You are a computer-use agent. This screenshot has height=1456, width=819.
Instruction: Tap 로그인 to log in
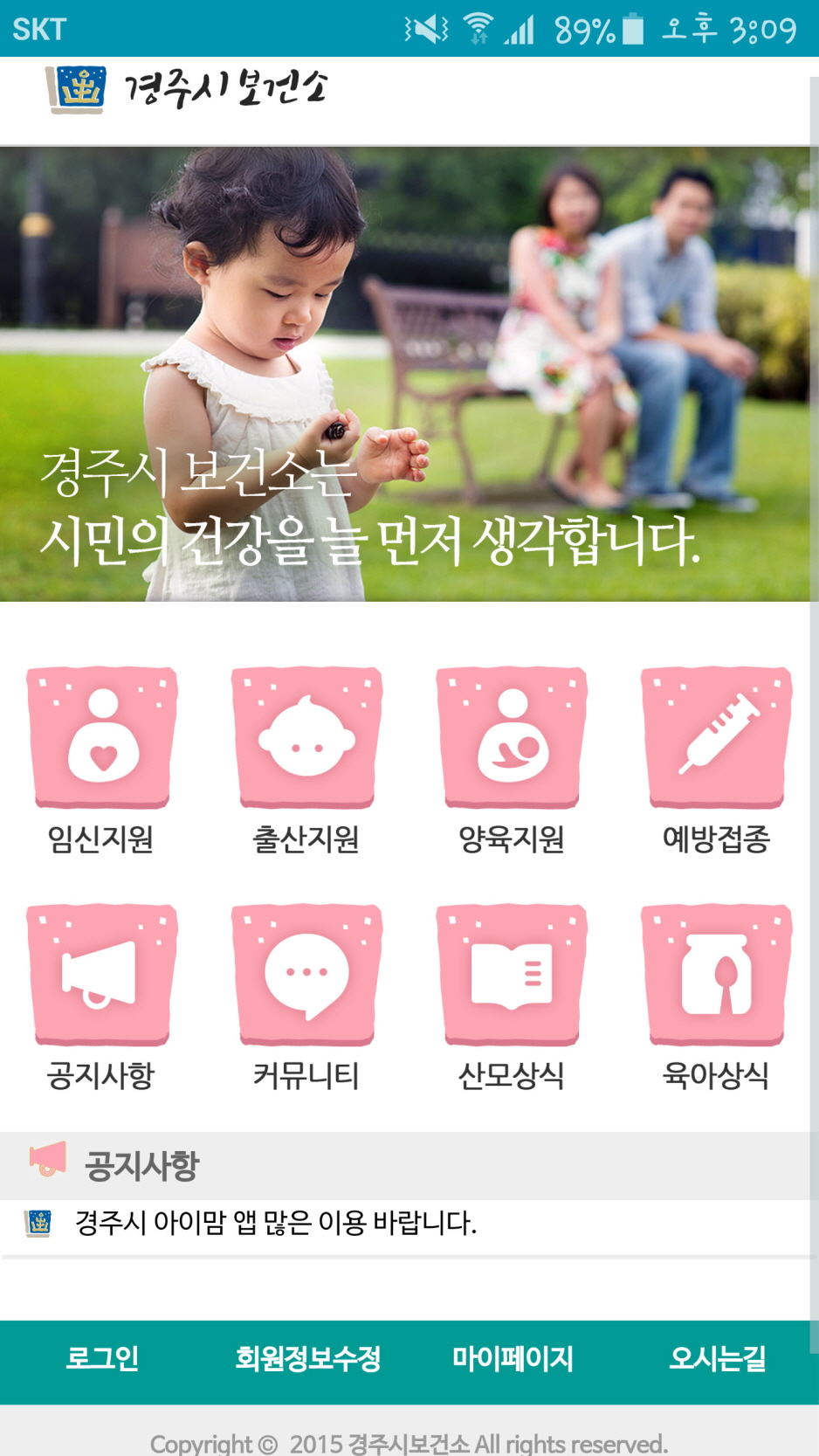[x=102, y=1358]
